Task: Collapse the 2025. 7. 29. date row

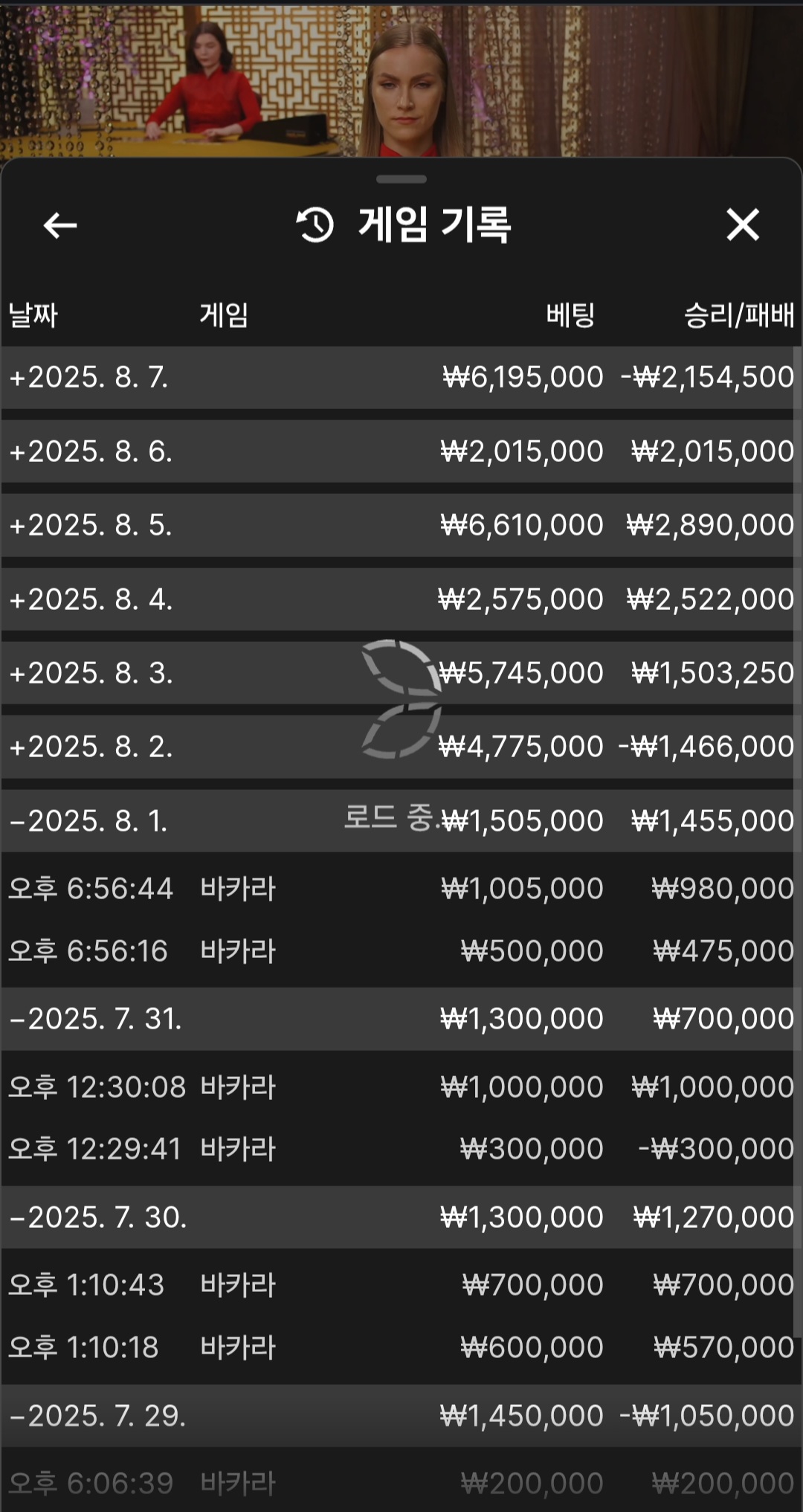Action: pos(97,1415)
